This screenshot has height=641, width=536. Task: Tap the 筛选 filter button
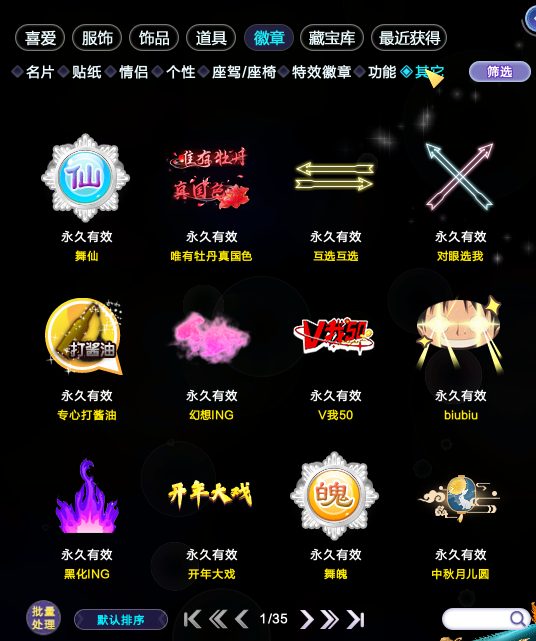click(499, 72)
